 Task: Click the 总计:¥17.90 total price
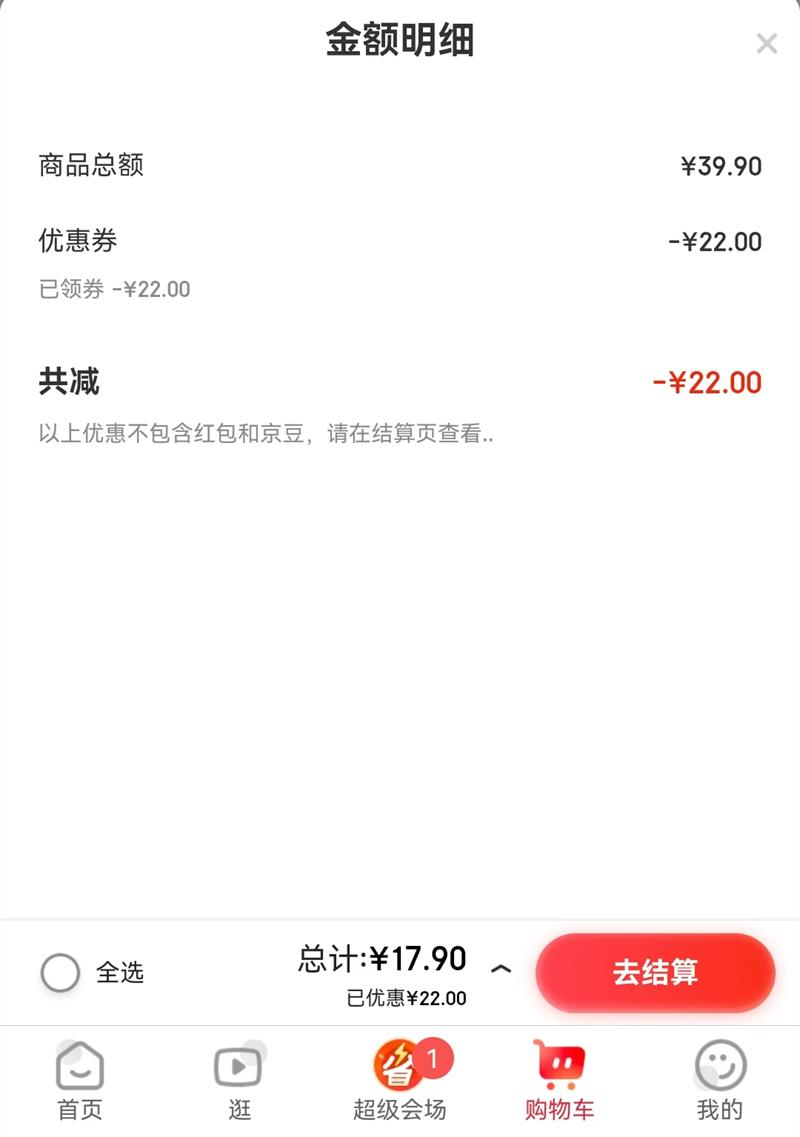tap(381, 959)
